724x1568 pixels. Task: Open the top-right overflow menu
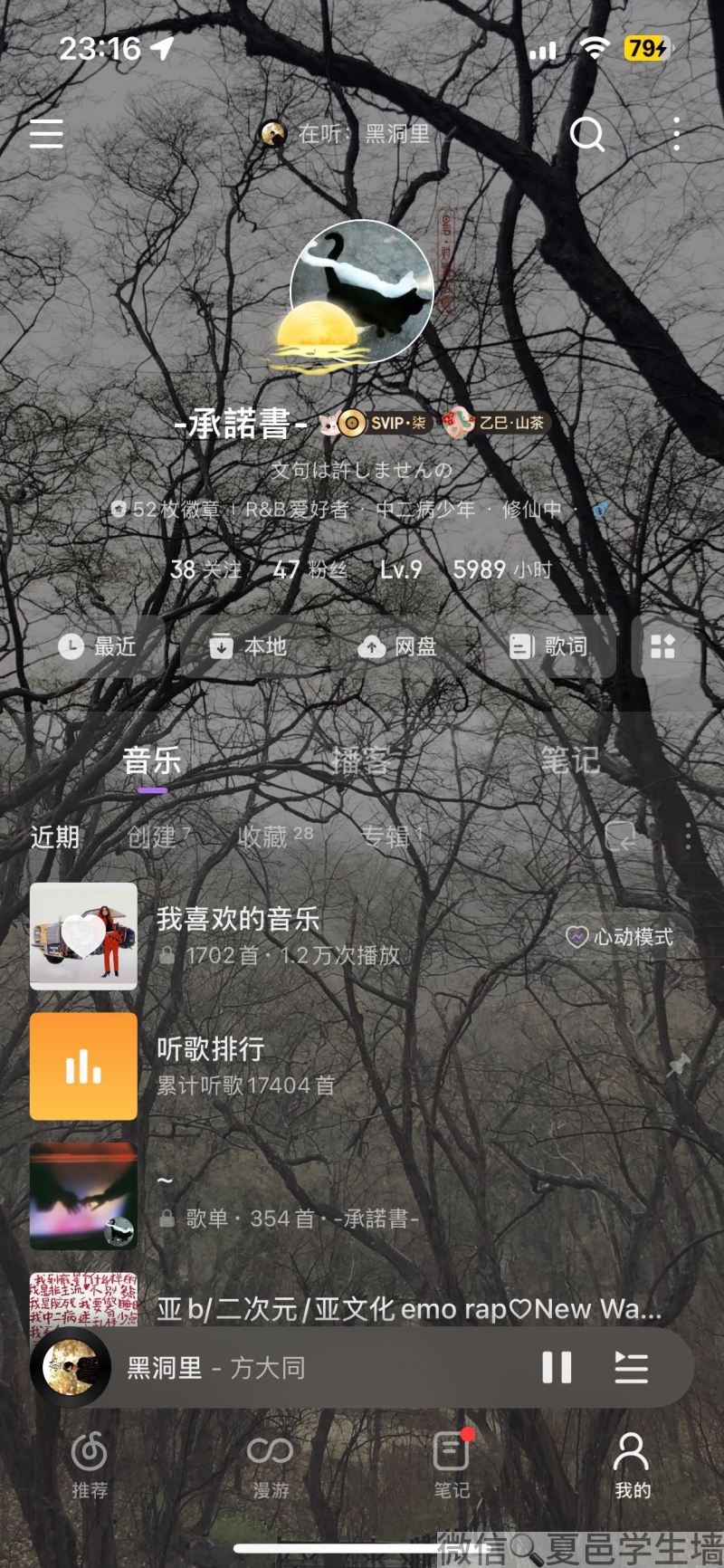[676, 134]
